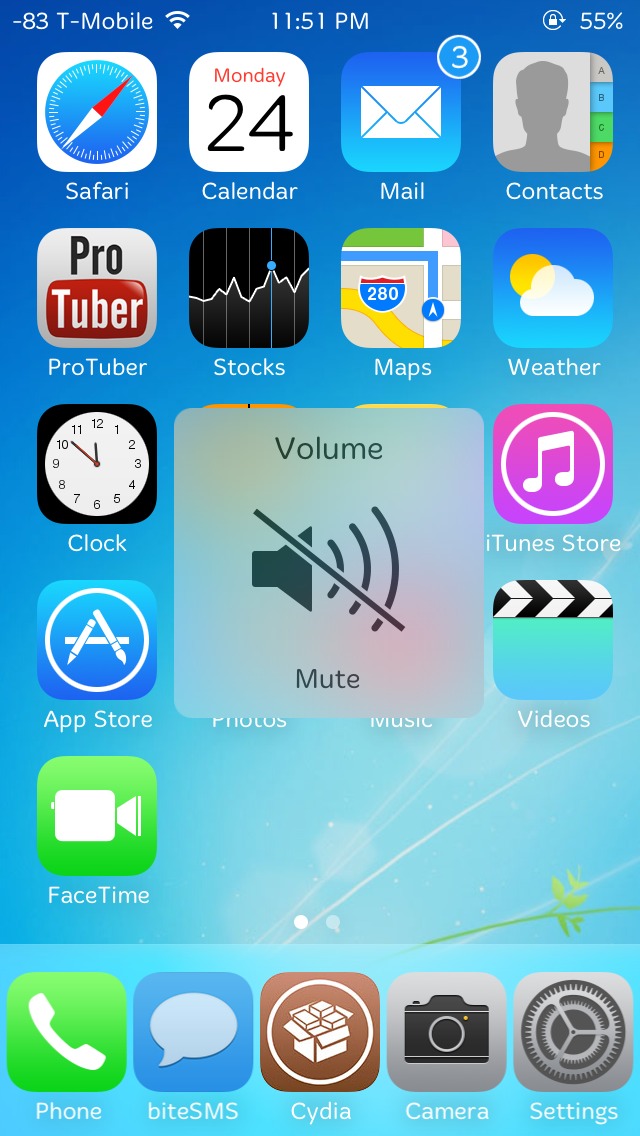Open Settings from the dock
640x1136 pixels.
pos(573,1032)
